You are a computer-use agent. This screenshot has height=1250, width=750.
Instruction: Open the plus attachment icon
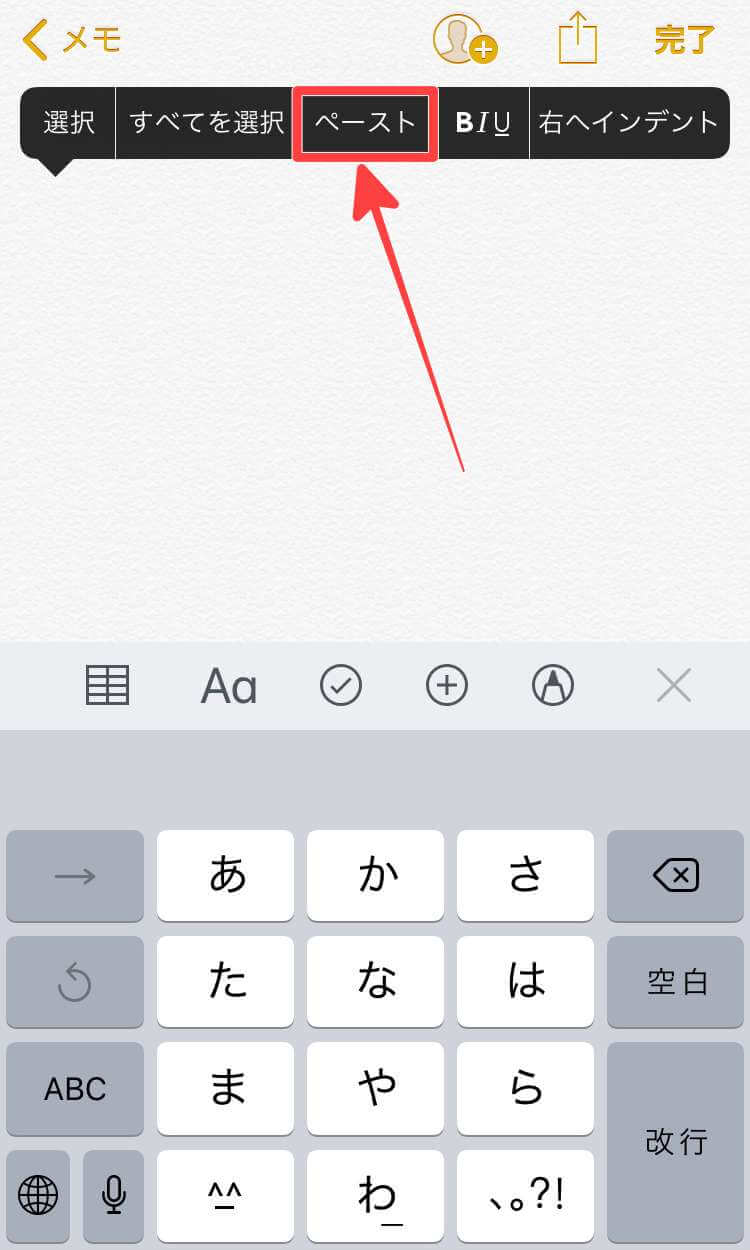coord(447,686)
